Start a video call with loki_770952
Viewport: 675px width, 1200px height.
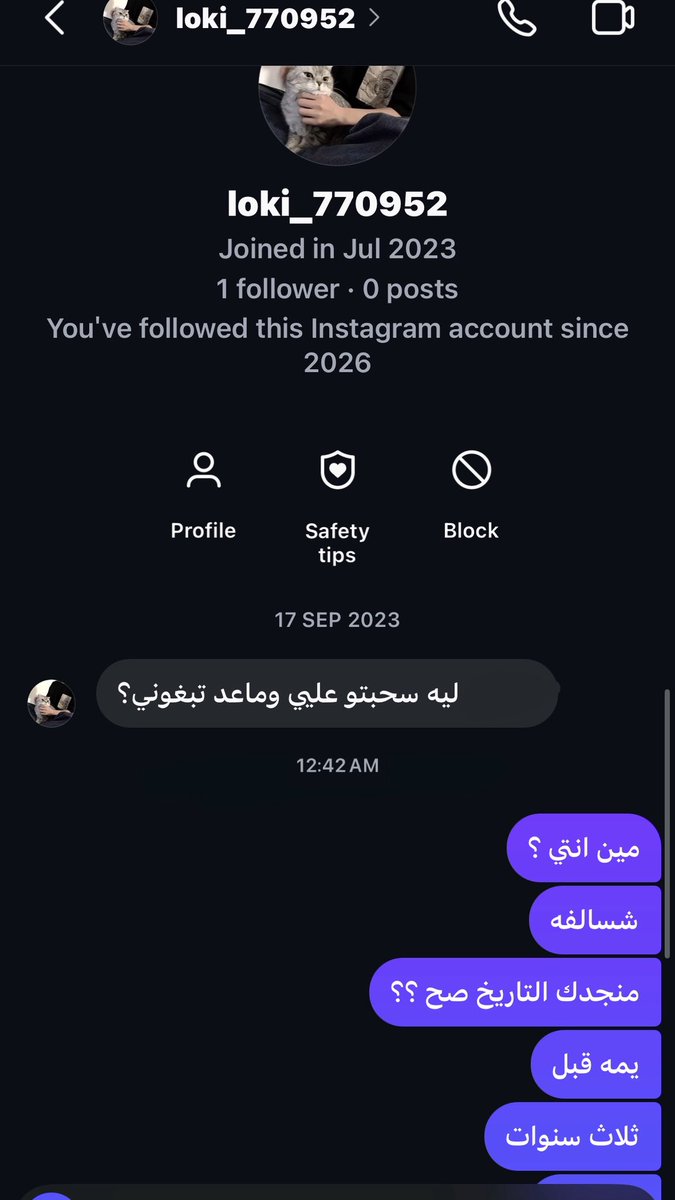pyautogui.click(x=613, y=18)
